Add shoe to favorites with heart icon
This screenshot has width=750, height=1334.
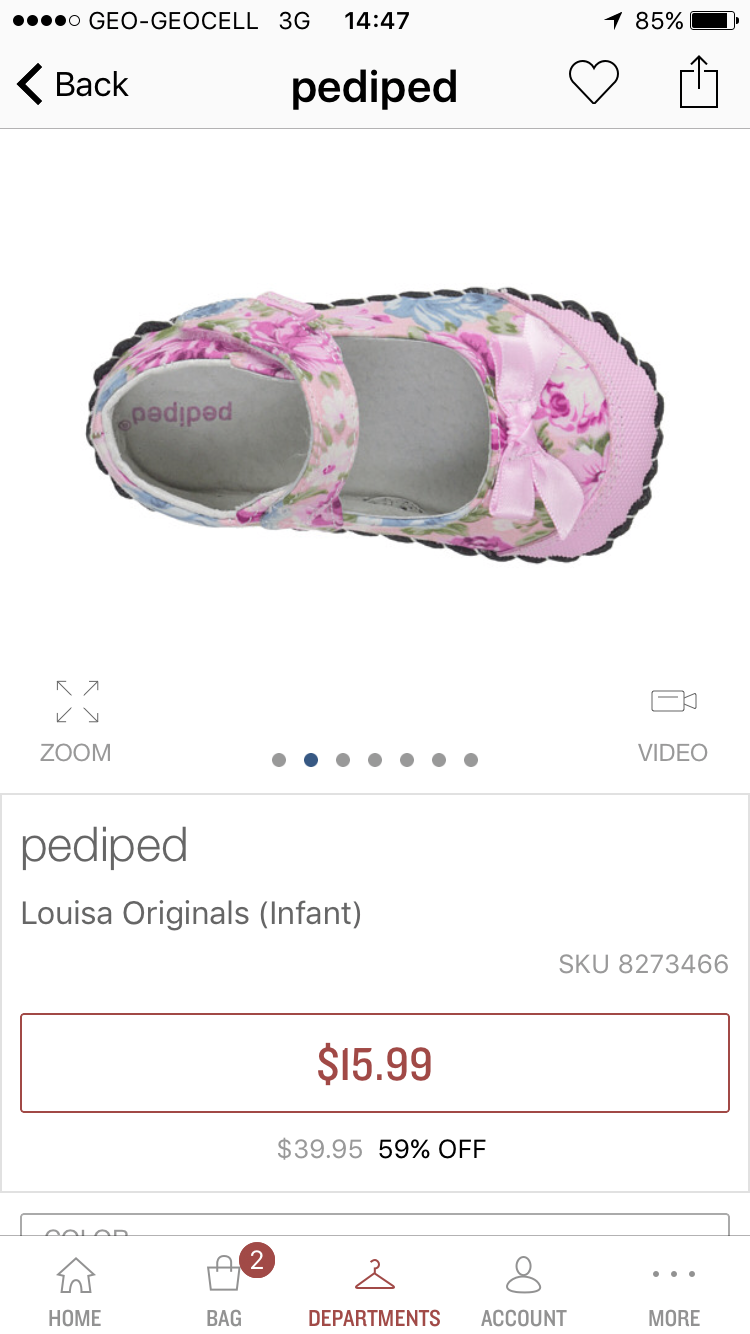(x=594, y=82)
